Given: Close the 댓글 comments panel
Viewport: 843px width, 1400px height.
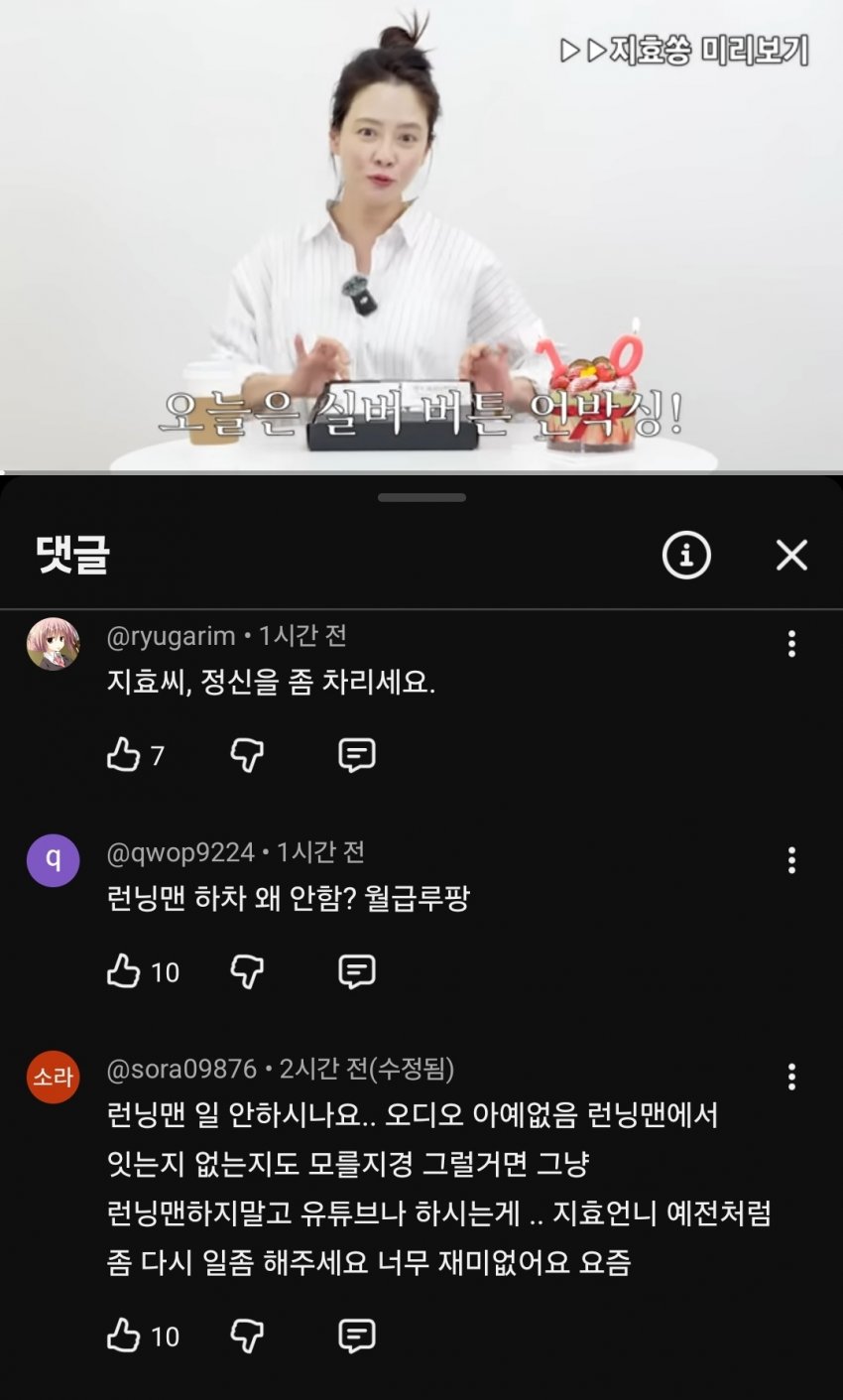Looking at the screenshot, I should click(x=791, y=556).
